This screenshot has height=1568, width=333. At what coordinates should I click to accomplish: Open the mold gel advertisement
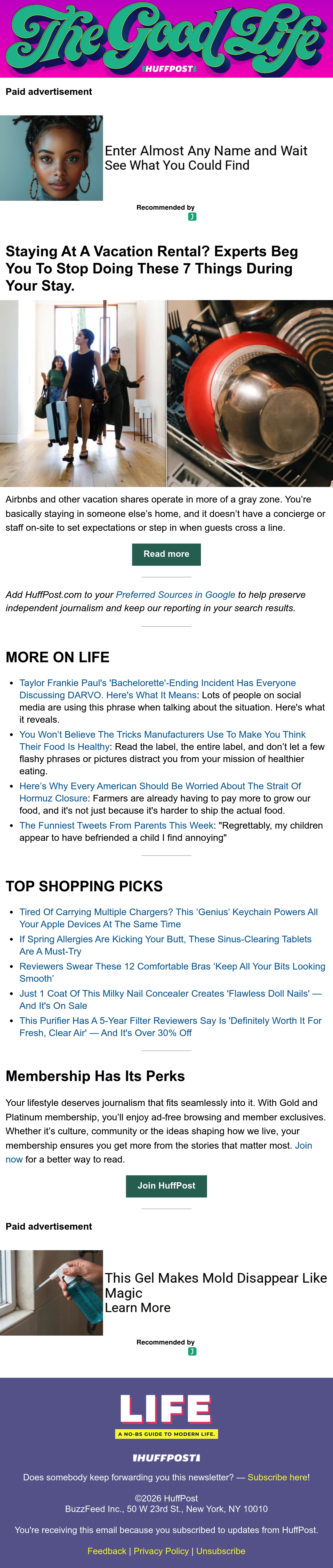point(216,1292)
